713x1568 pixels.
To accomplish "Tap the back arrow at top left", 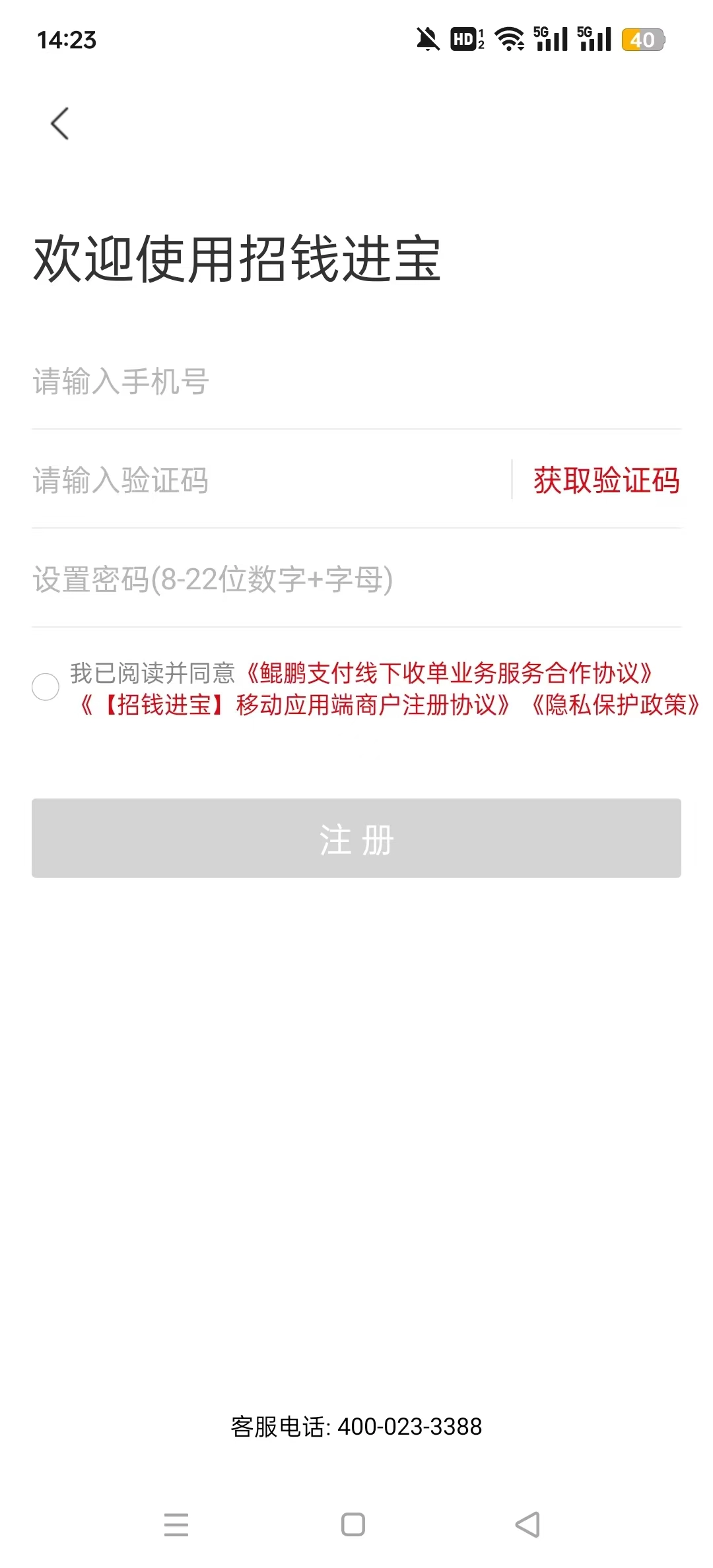I will click(60, 123).
